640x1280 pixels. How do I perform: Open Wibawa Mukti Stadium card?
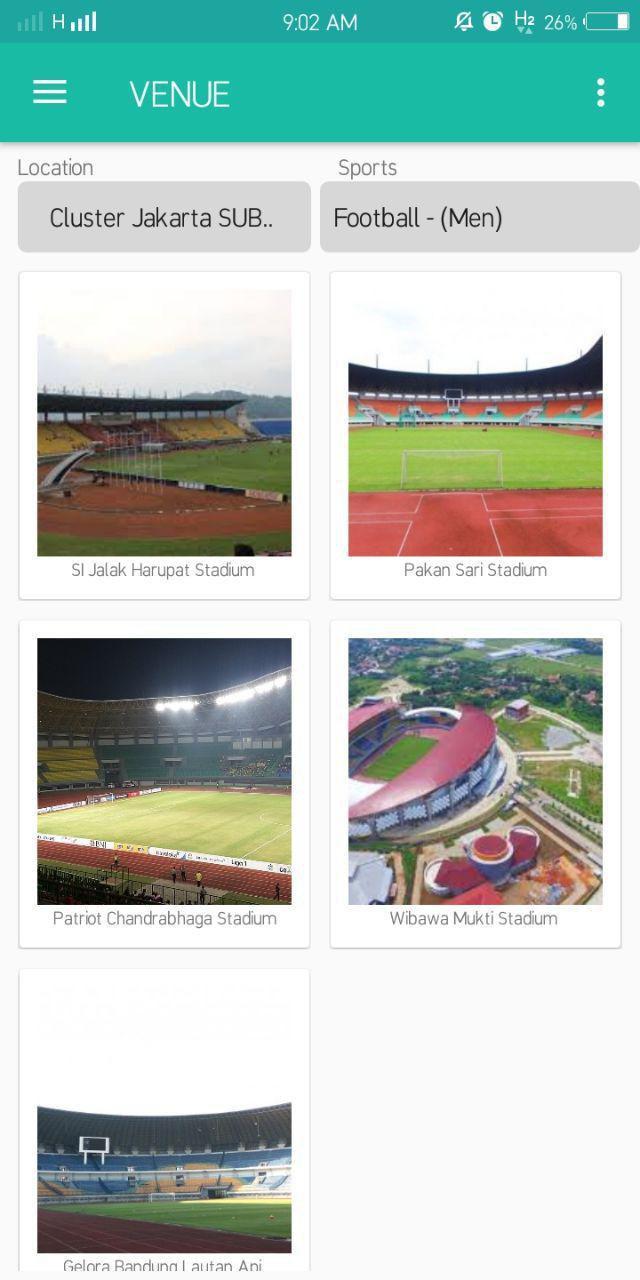coord(475,783)
